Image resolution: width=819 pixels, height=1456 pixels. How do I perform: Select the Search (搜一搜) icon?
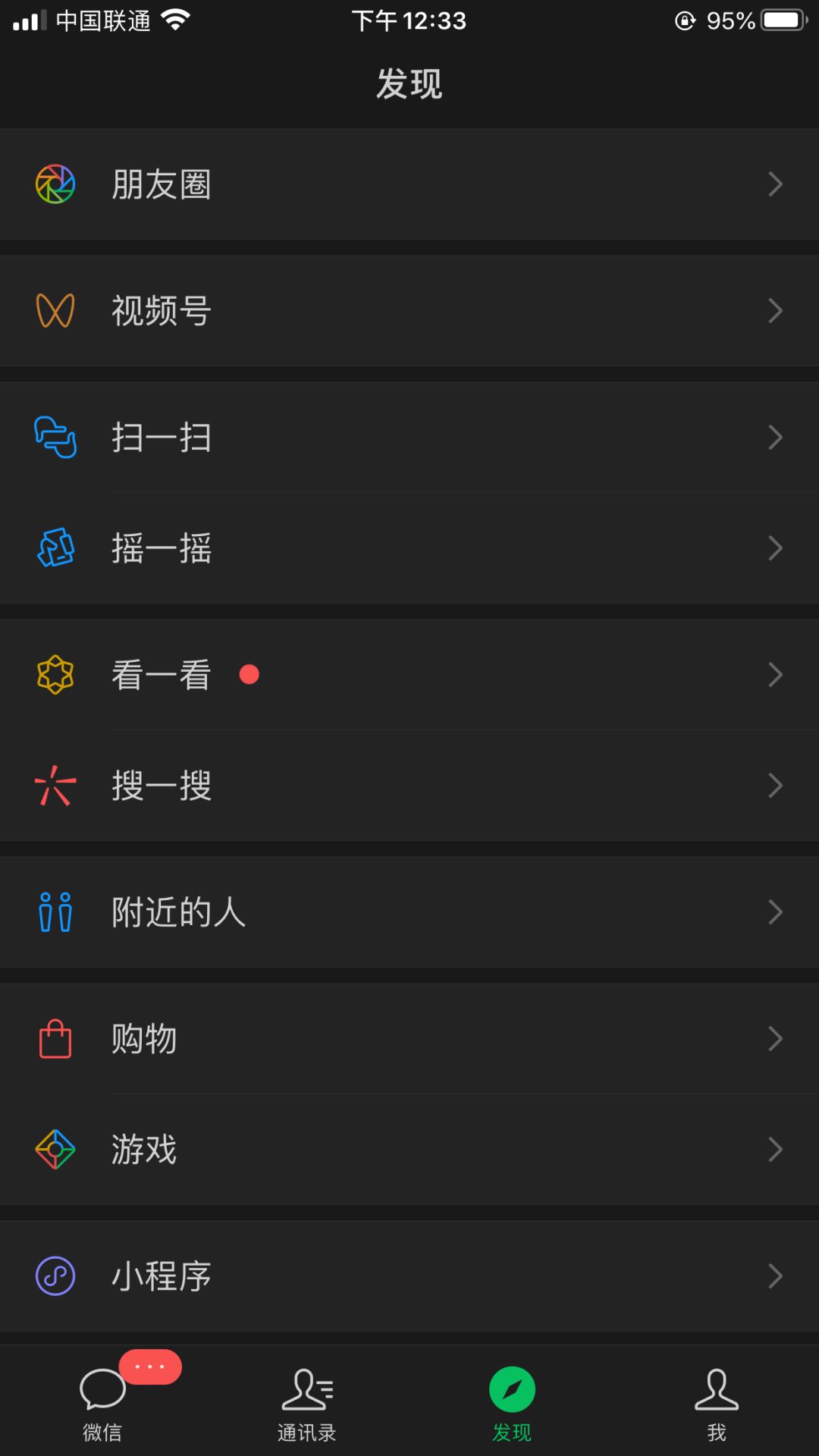(55, 785)
